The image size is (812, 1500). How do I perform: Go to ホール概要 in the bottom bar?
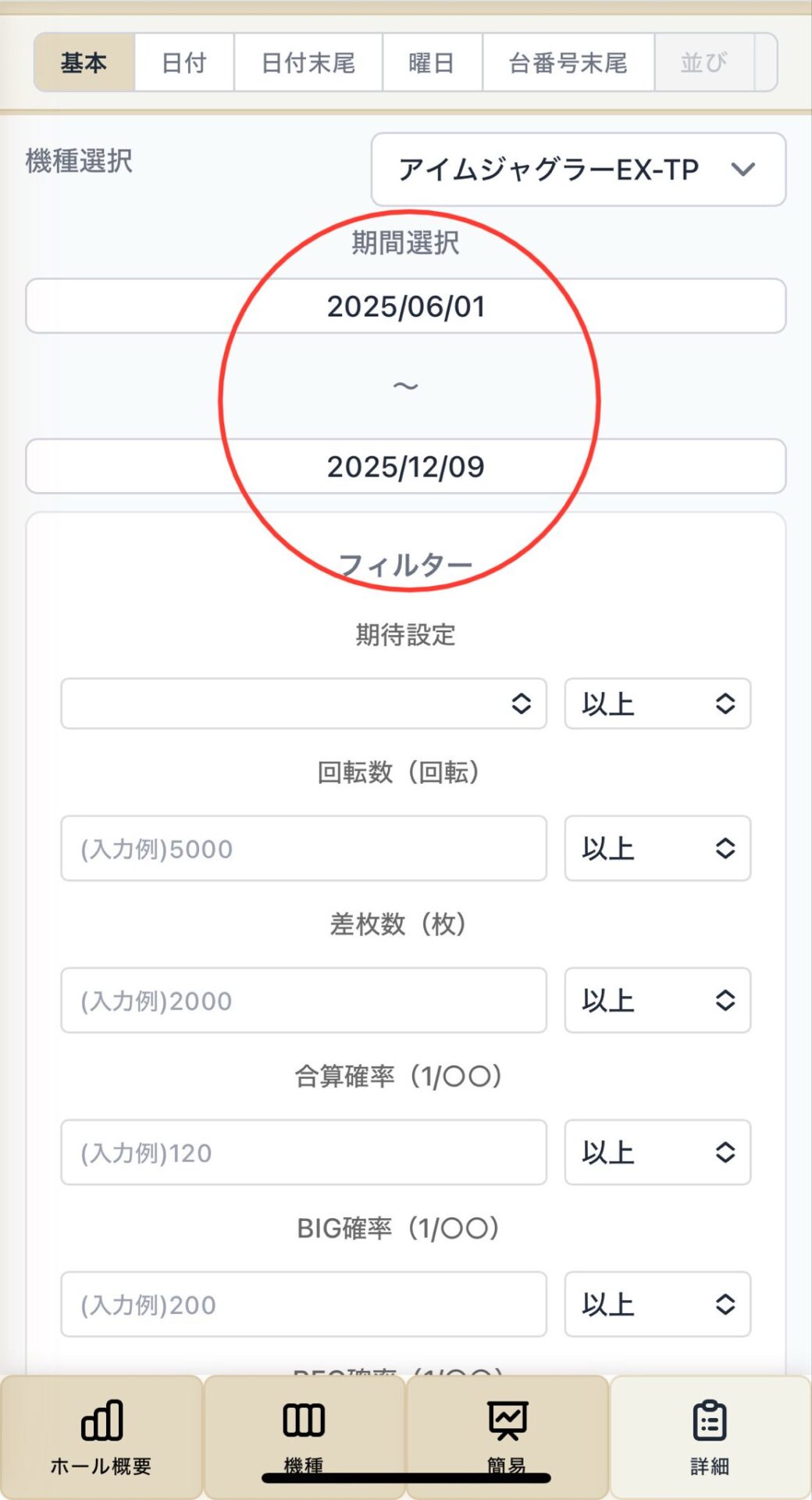pyautogui.click(x=101, y=1436)
